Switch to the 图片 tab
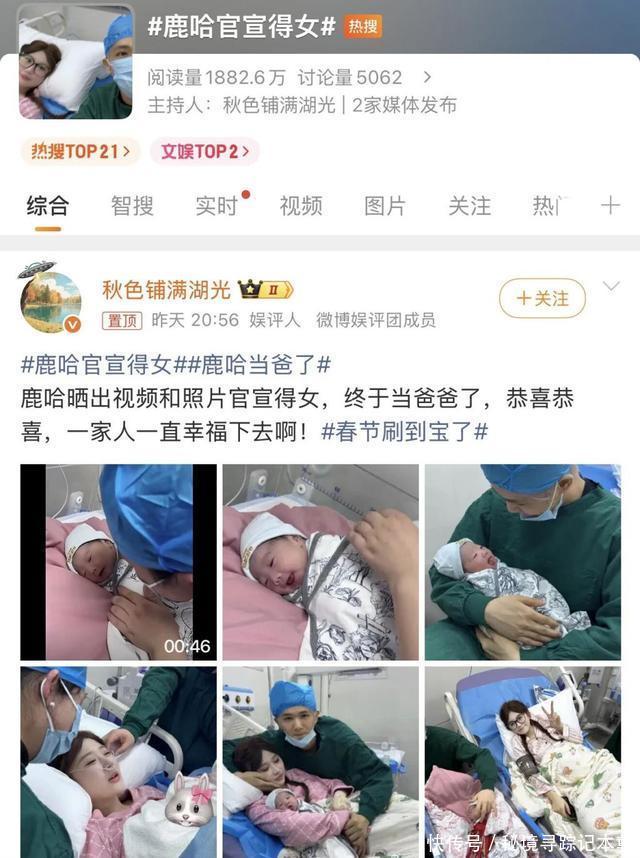Image resolution: width=640 pixels, height=858 pixels. click(x=385, y=206)
